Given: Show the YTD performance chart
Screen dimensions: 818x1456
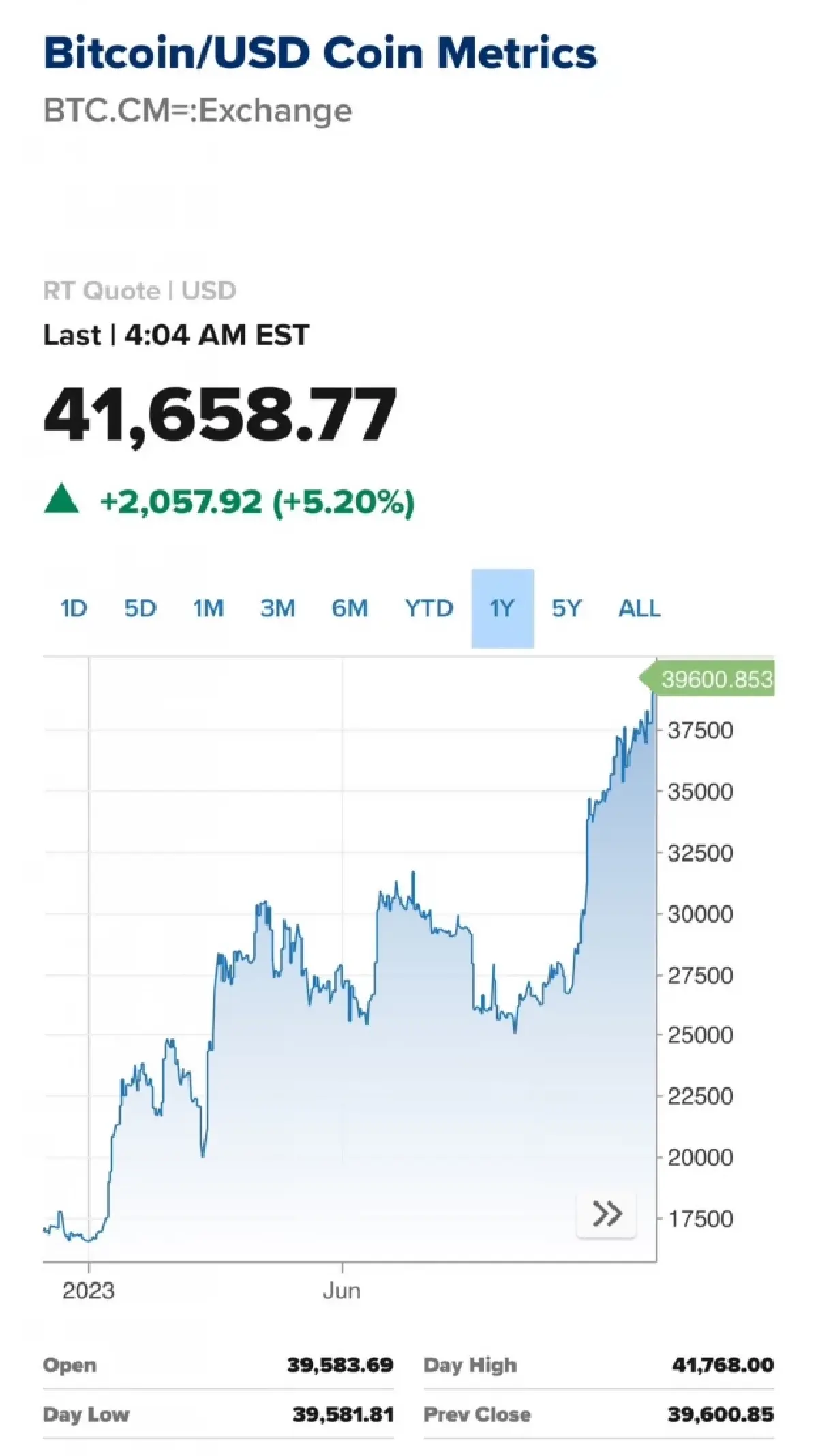Looking at the screenshot, I should [x=429, y=608].
